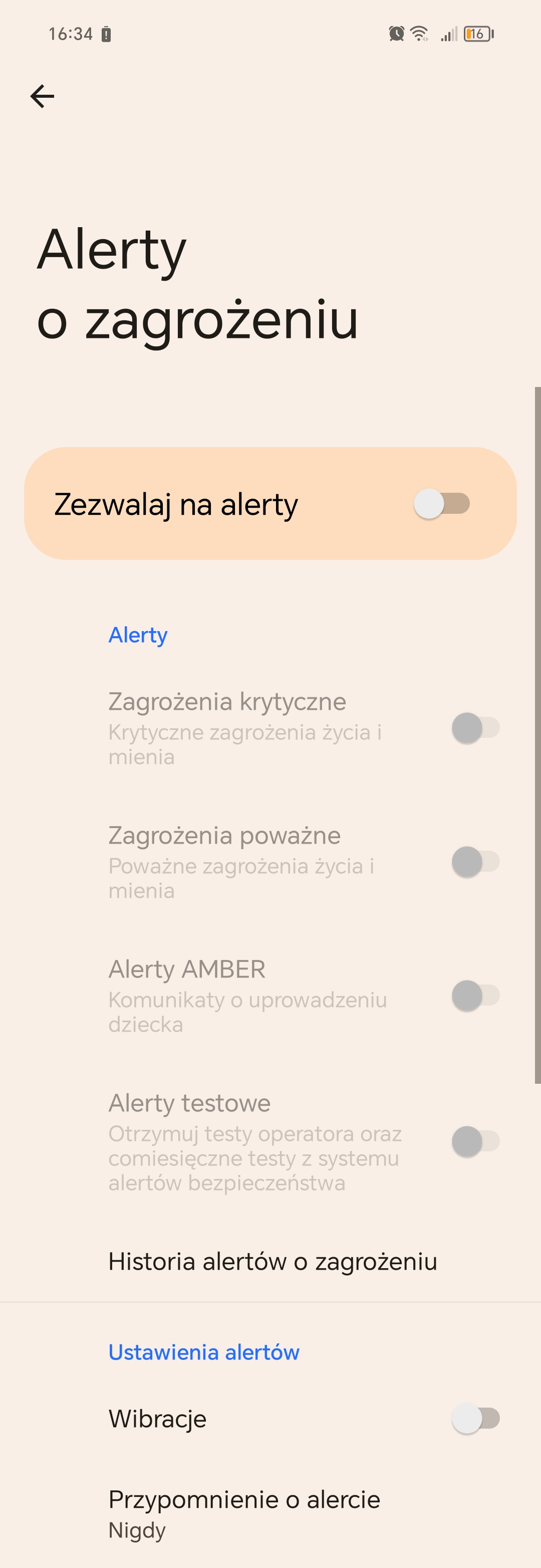
Task: Toggle Zagrożenia krytyczne alerts
Action: click(x=475, y=728)
